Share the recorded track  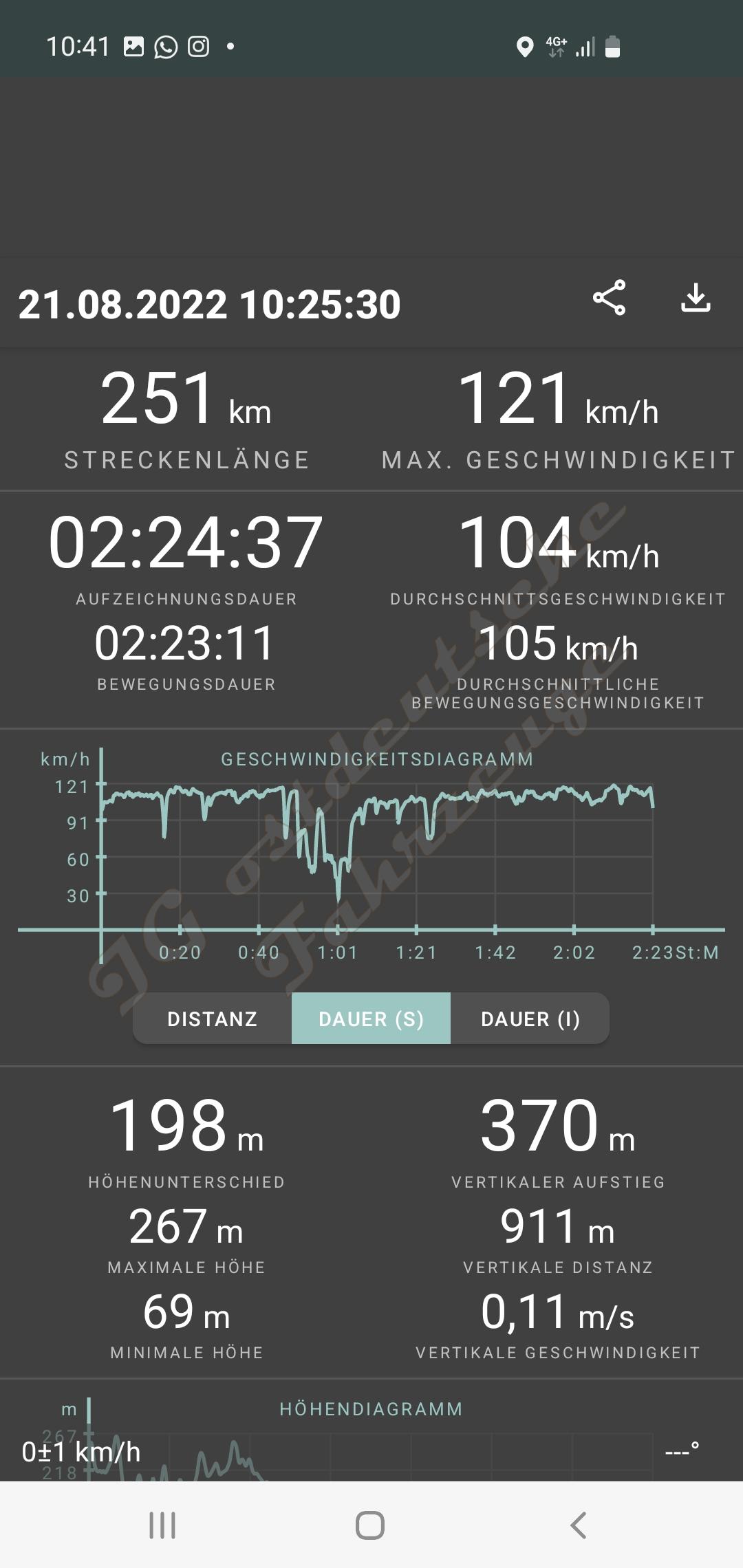tap(609, 298)
